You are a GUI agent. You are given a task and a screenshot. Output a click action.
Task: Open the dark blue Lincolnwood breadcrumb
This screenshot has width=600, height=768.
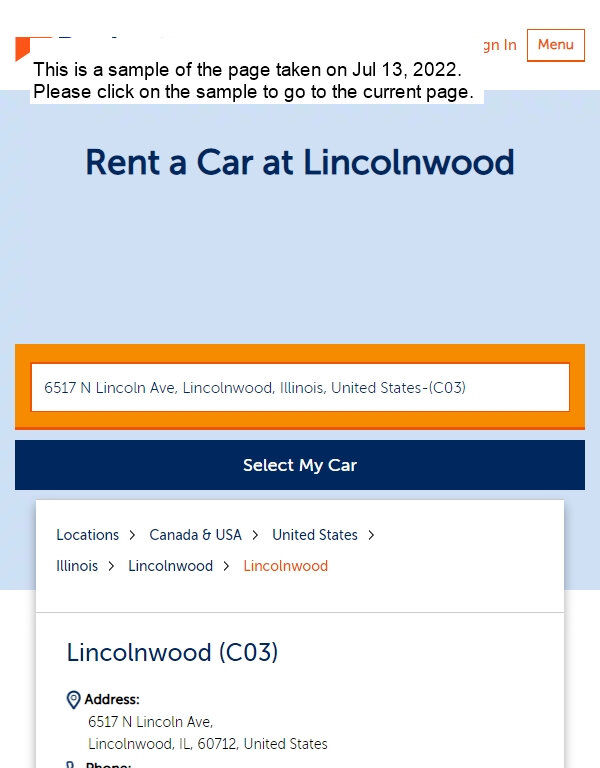[x=170, y=566]
